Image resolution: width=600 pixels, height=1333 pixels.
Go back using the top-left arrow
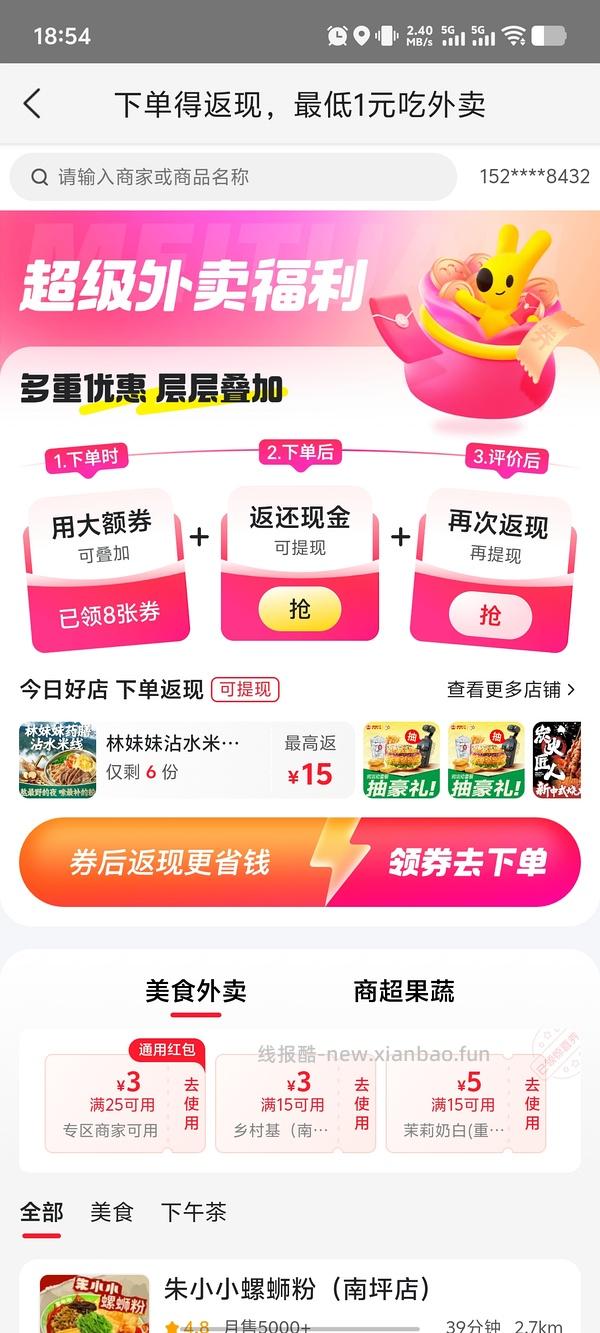(32, 103)
